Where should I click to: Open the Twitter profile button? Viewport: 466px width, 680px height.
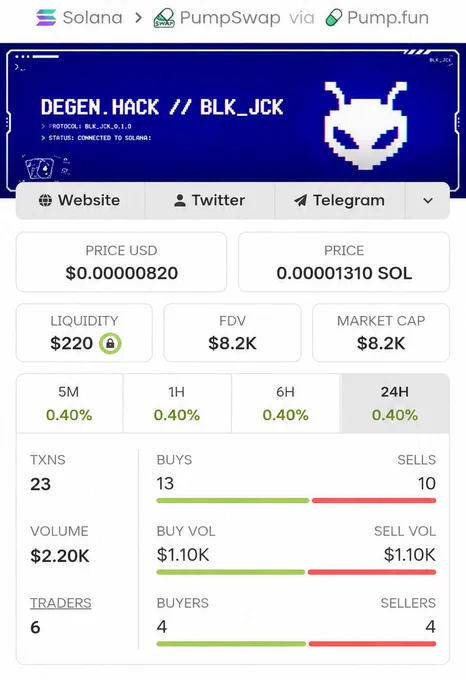[210, 200]
